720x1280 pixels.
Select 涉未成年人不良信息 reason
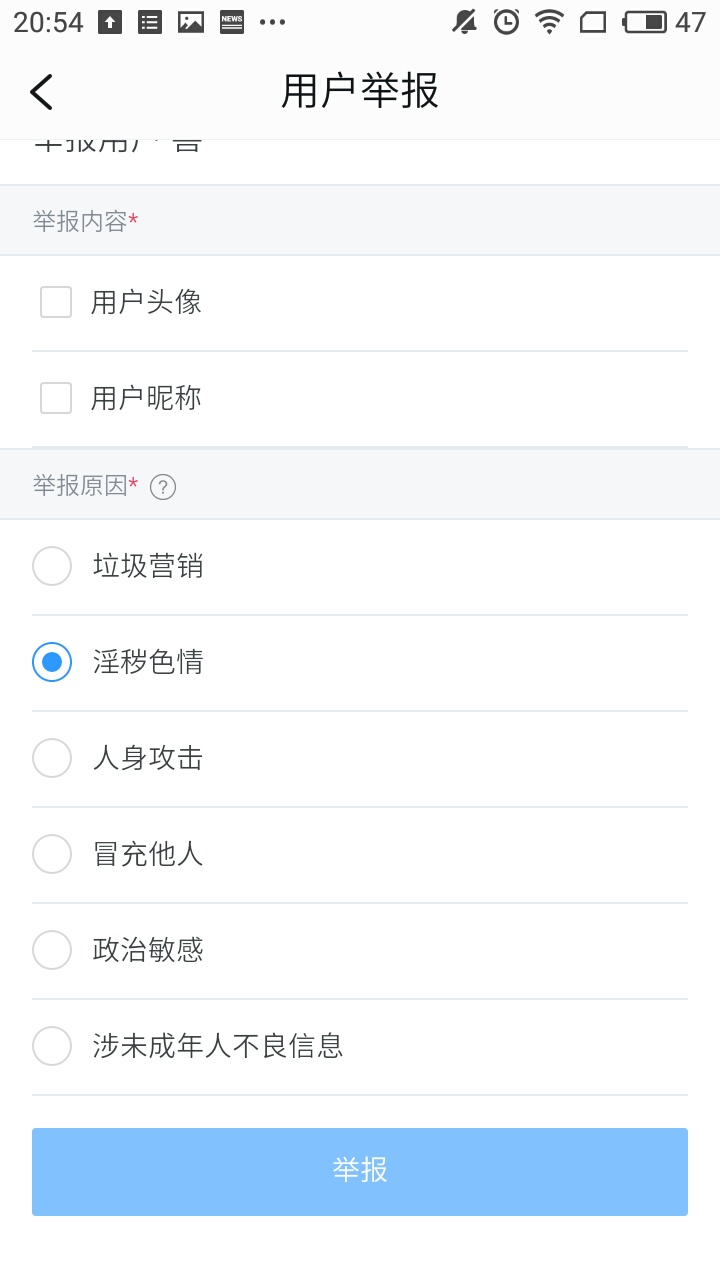click(52, 1046)
